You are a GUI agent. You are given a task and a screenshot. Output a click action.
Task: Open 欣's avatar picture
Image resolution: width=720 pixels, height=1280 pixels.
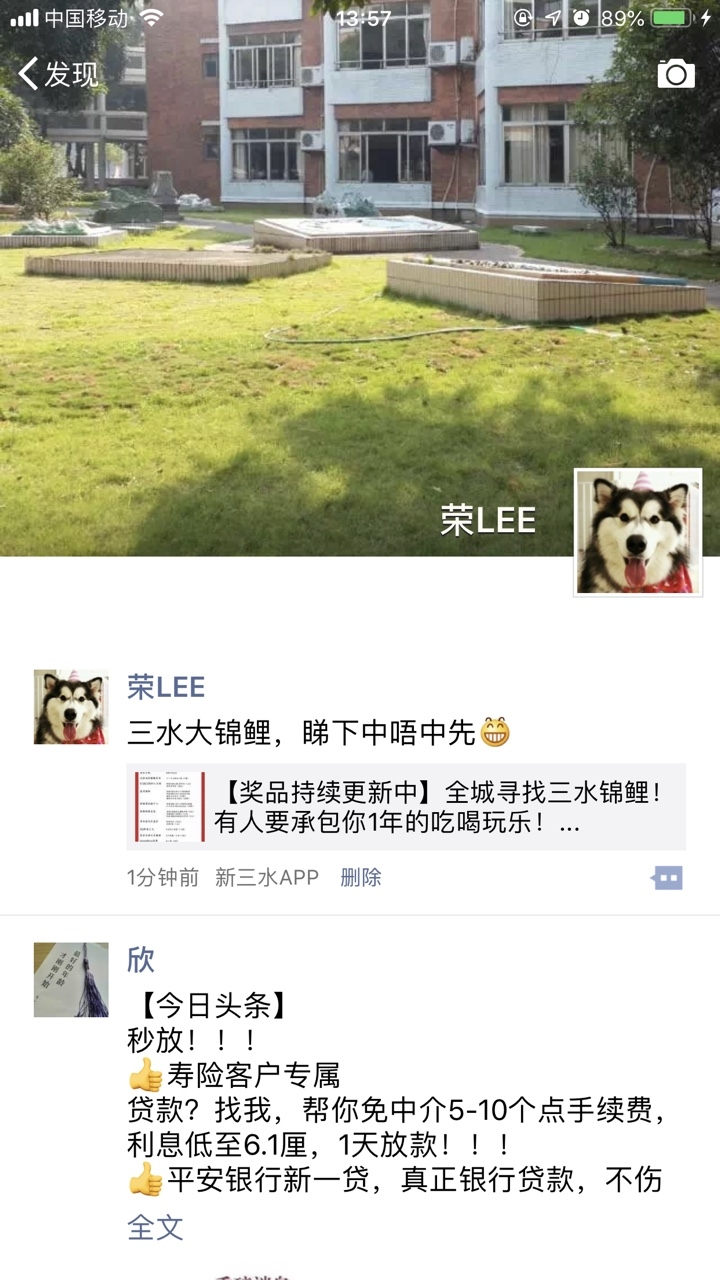[x=71, y=979]
